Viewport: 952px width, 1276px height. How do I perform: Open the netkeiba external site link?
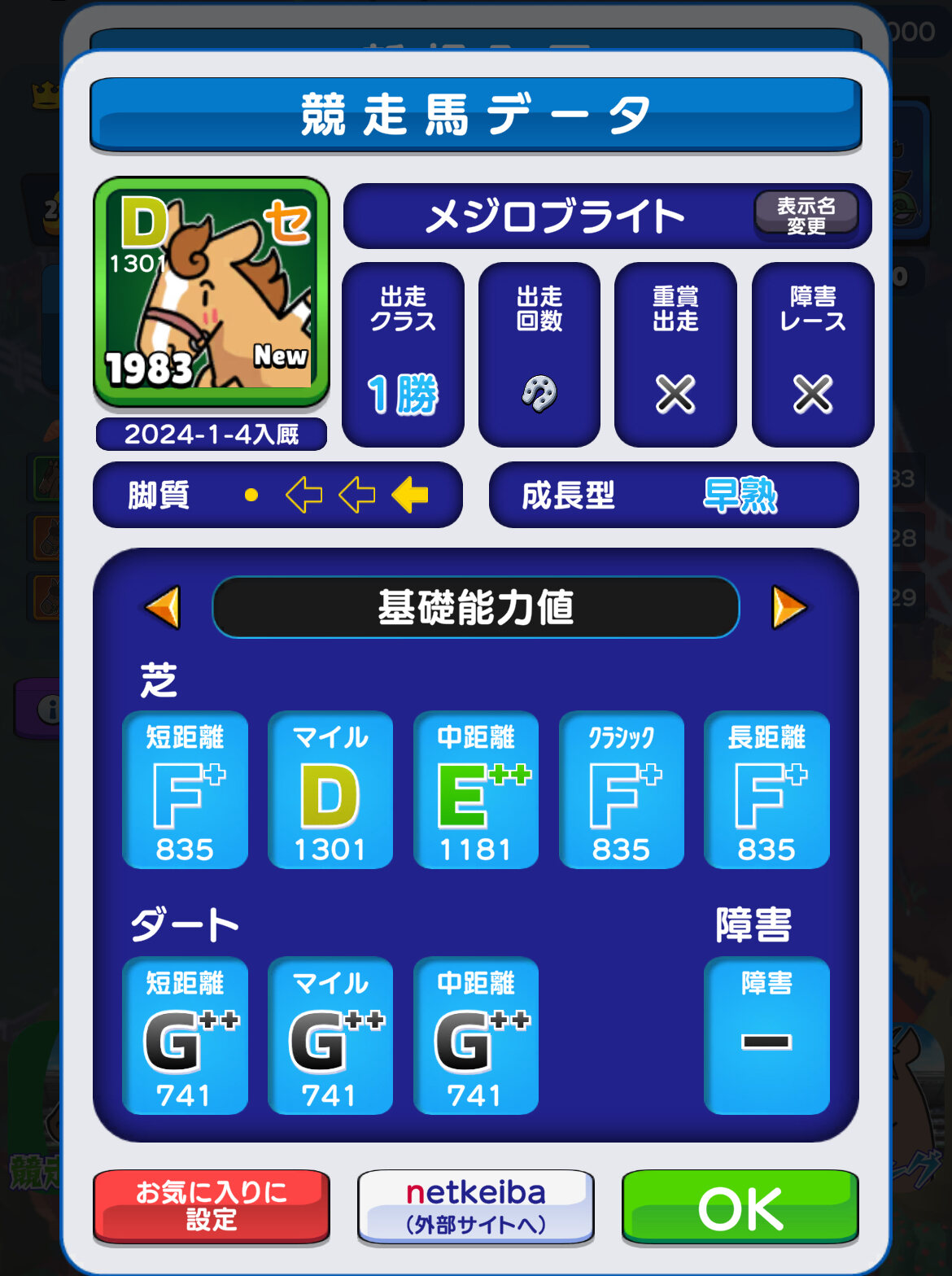[x=476, y=1207]
